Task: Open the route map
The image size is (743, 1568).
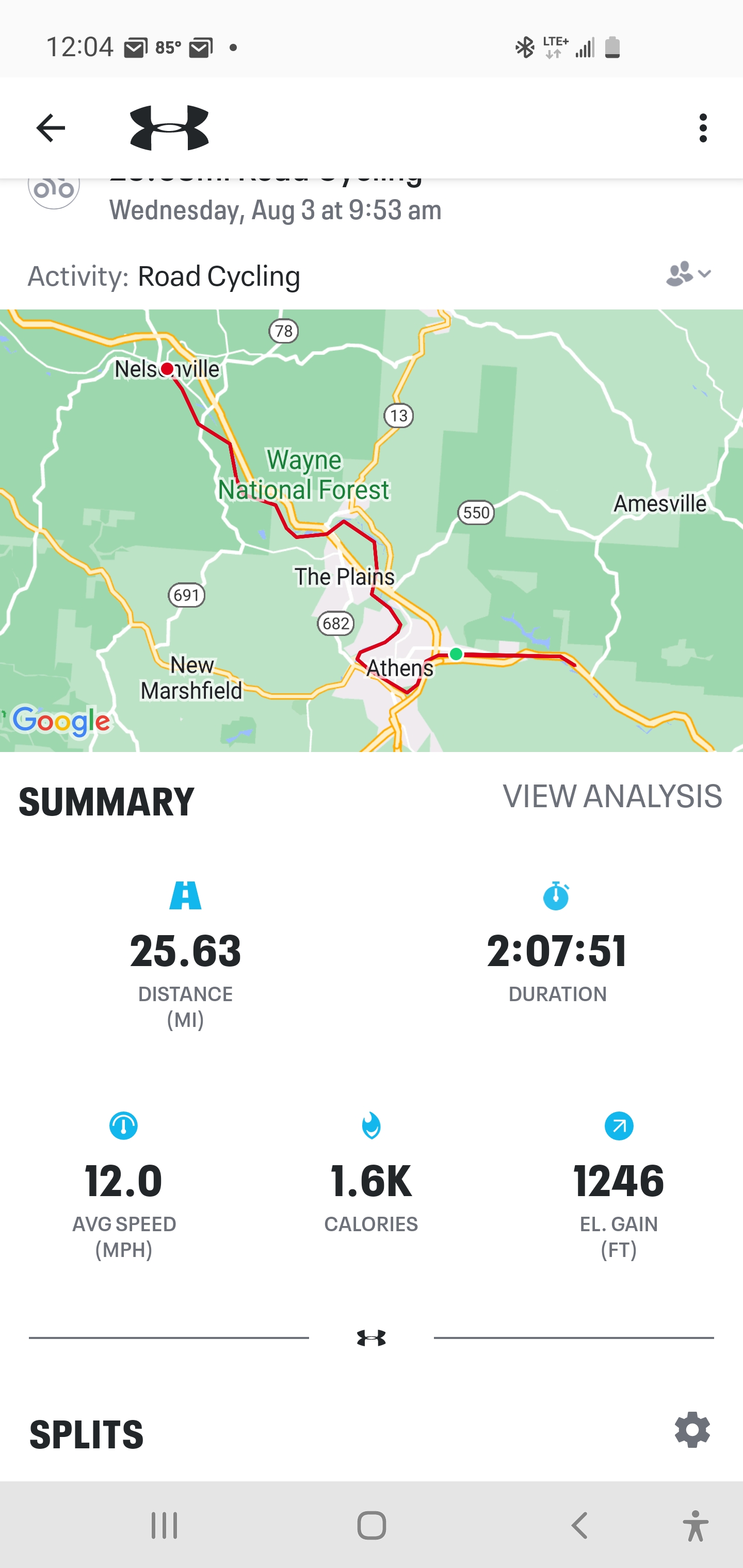Action: [x=372, y=530]
